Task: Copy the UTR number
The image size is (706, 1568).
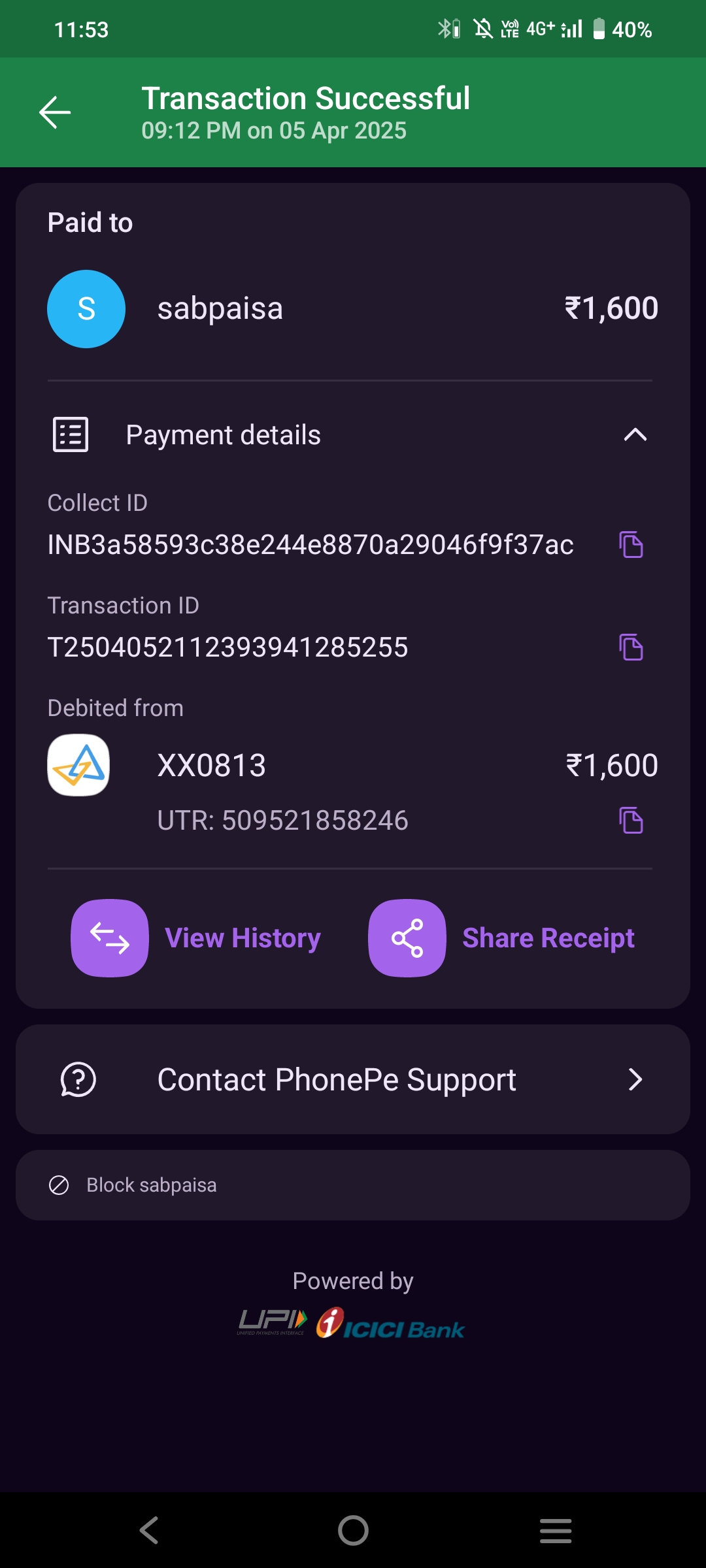Action: tap(631, 821)
